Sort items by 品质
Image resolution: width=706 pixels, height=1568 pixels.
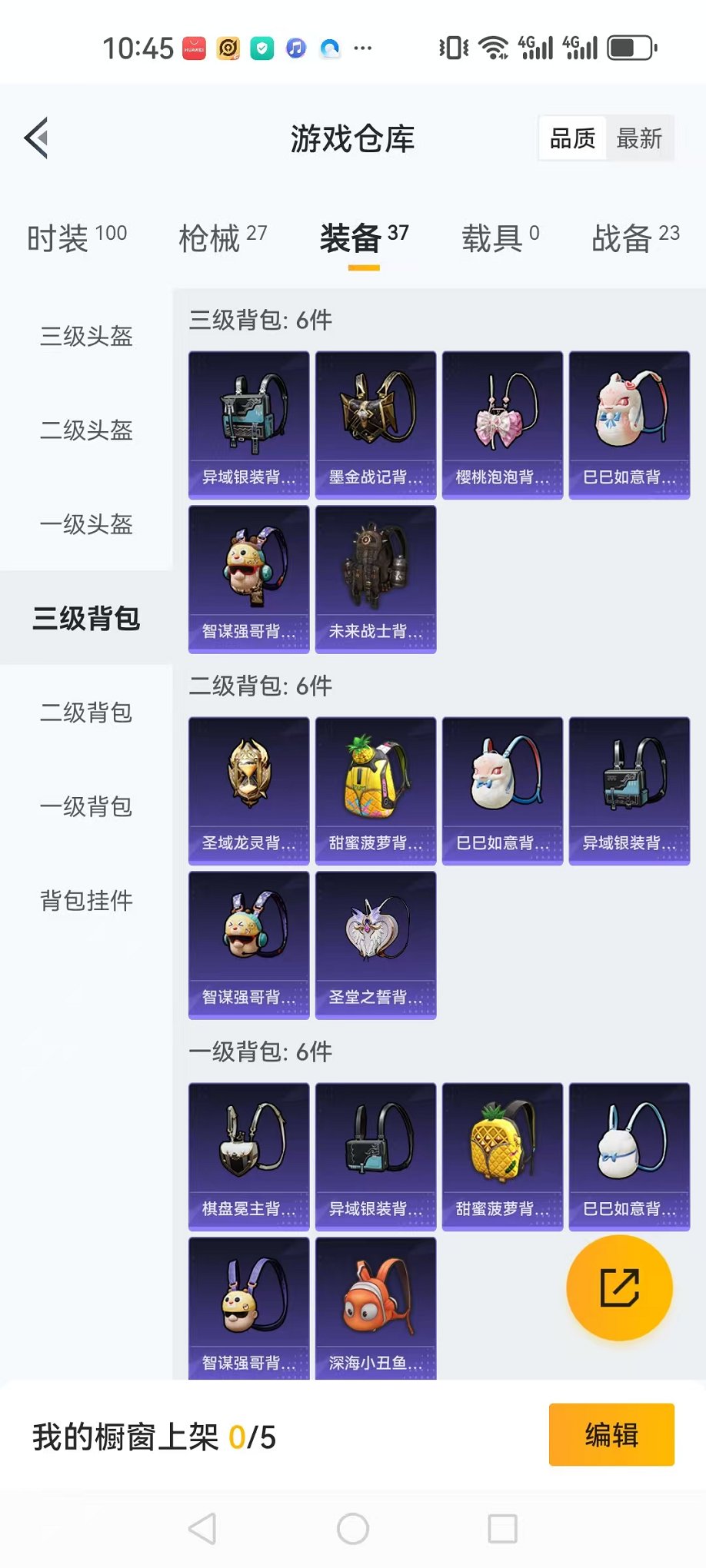click(573, 138)
